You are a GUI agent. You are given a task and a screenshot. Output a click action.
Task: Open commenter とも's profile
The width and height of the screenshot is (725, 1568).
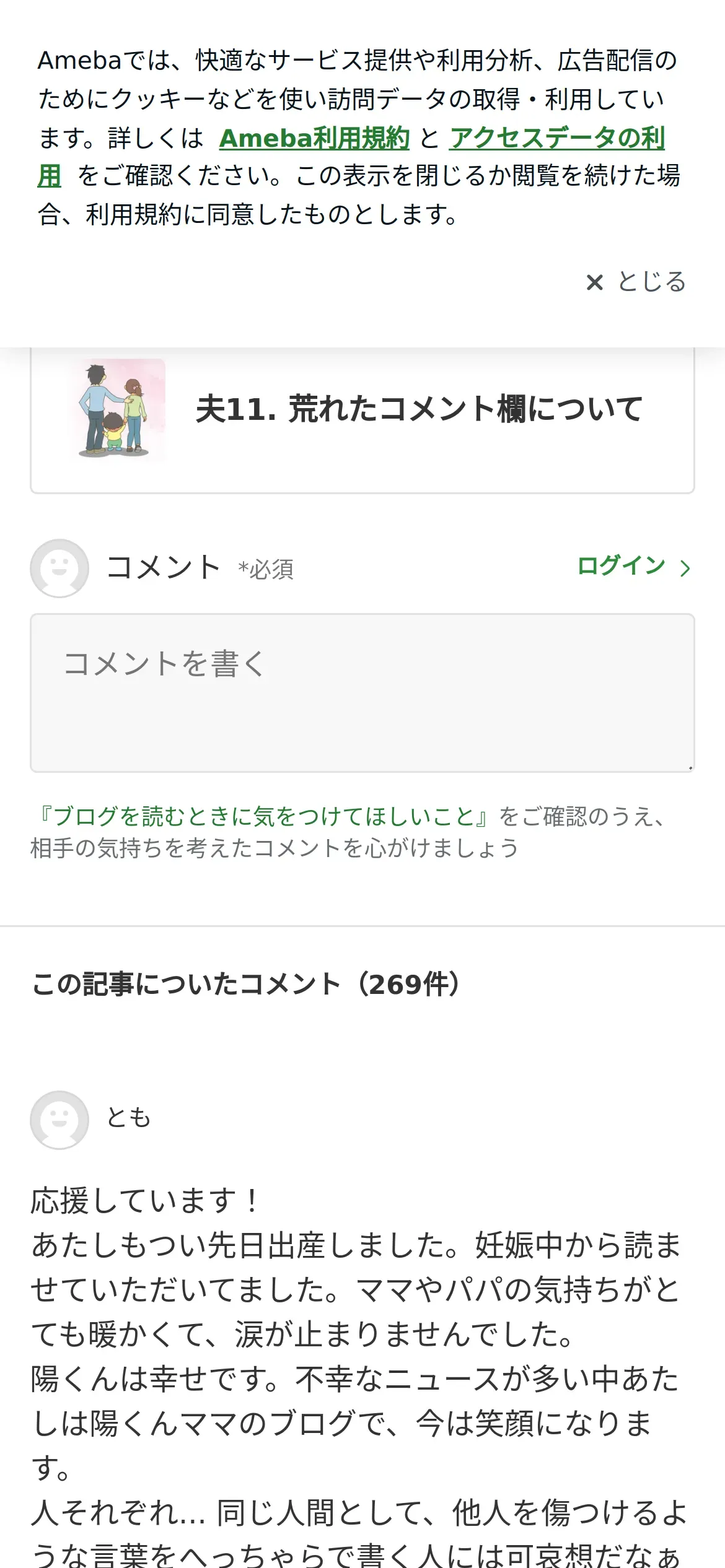point(128,1118)
